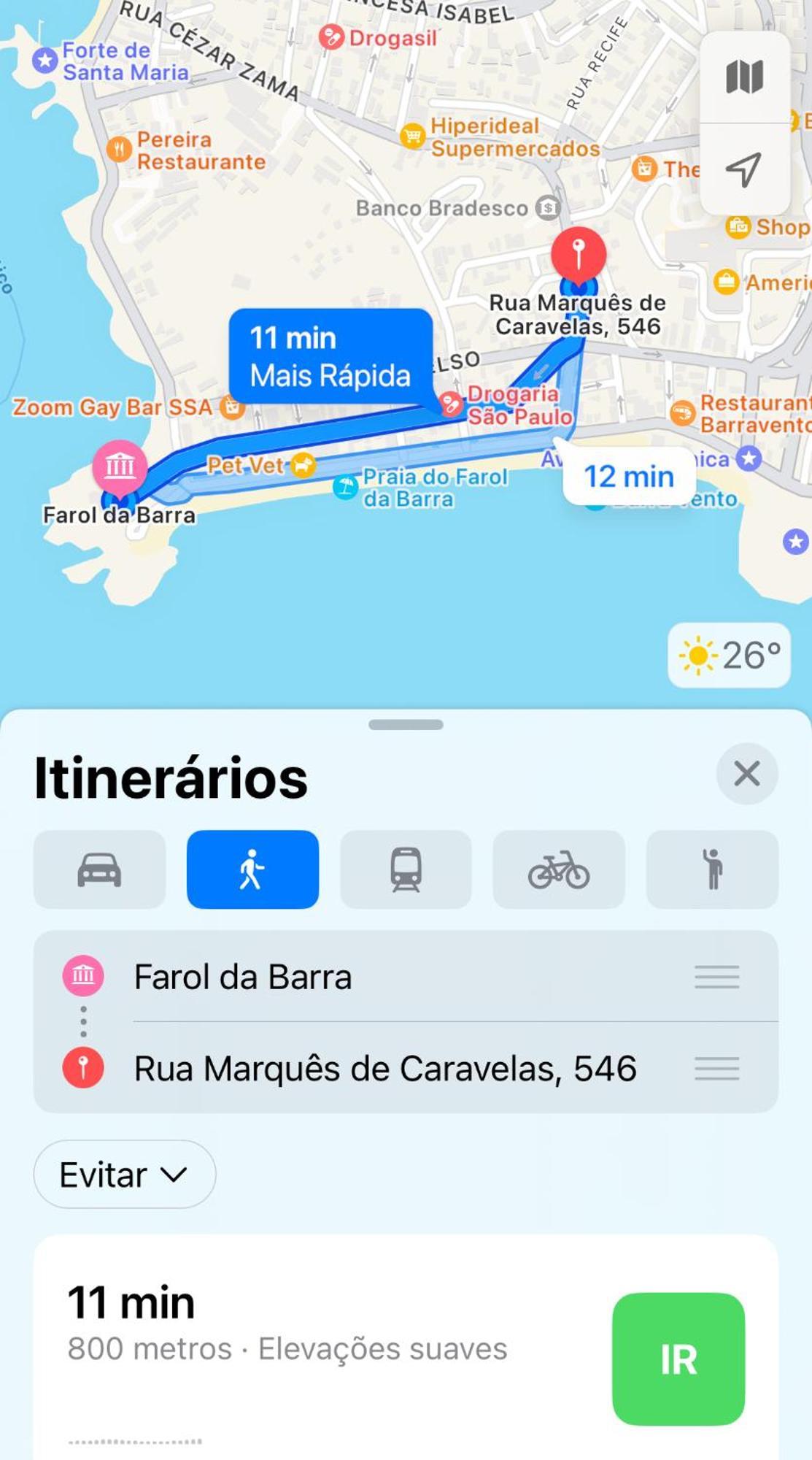
Task: Open the map mode selector
Action: [x=744, y=77]
